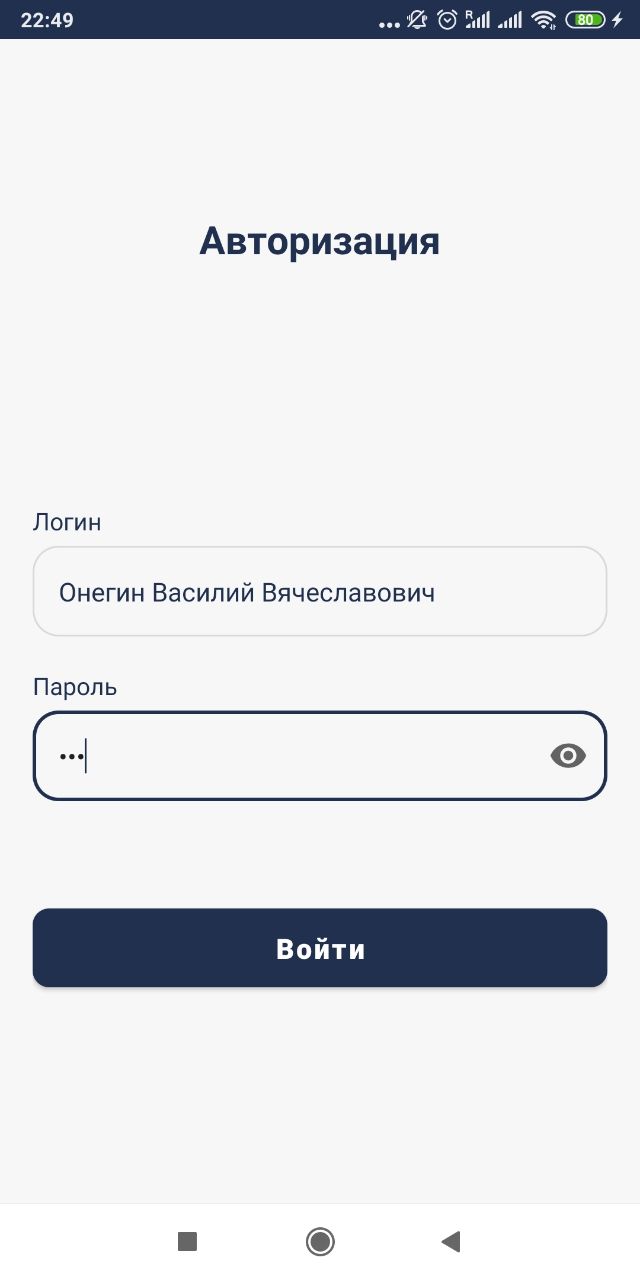Focus the Пароль password field

tap(290, 756)
